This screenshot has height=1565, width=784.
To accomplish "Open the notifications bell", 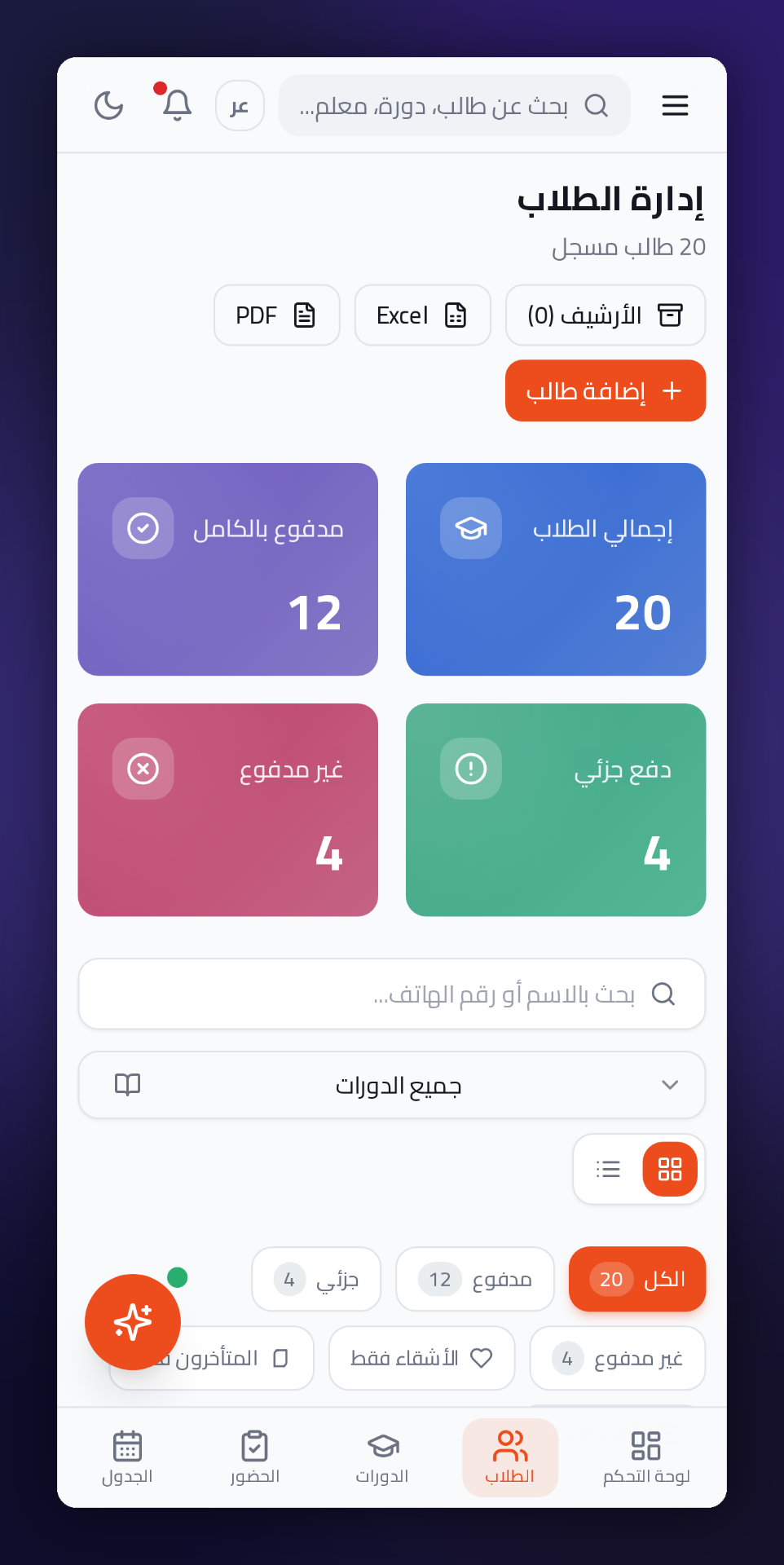I will coord(176,106).
